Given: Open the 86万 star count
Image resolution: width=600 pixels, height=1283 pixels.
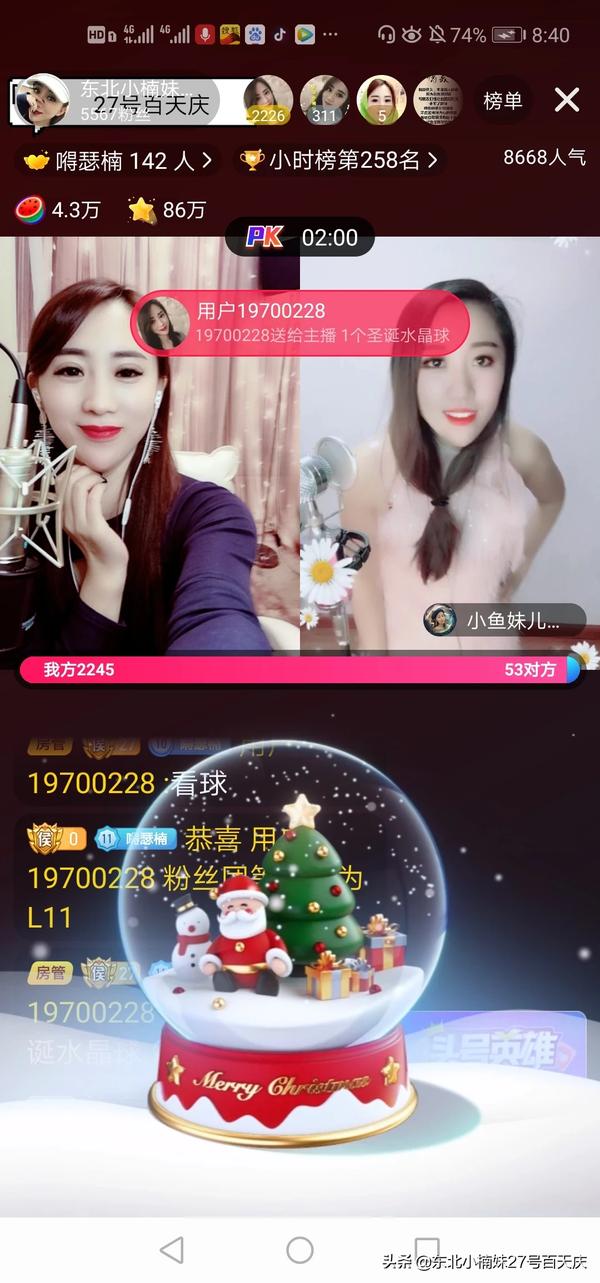Looking at the screenshot, I should click(168, 210).
